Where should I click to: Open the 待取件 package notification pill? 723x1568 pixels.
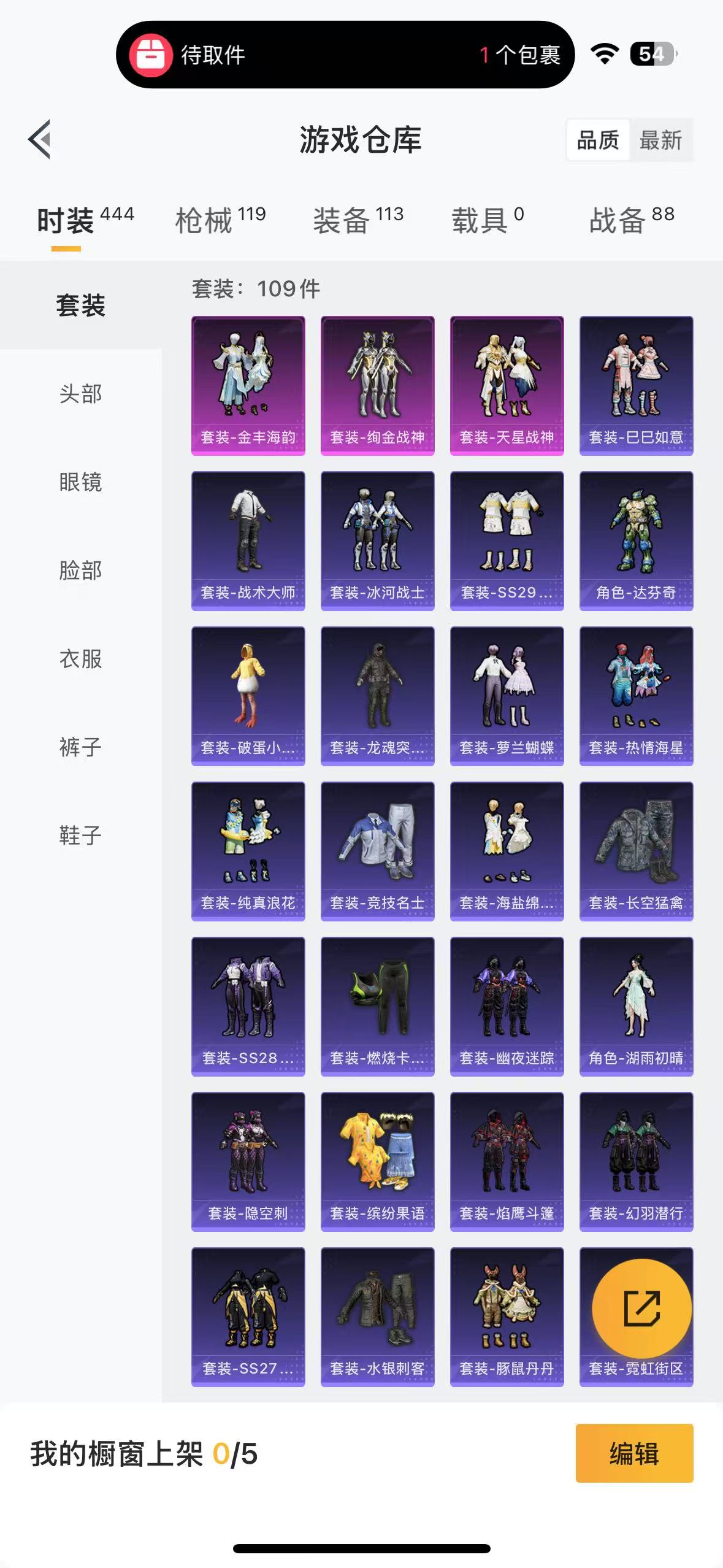[x=345, y=55]
